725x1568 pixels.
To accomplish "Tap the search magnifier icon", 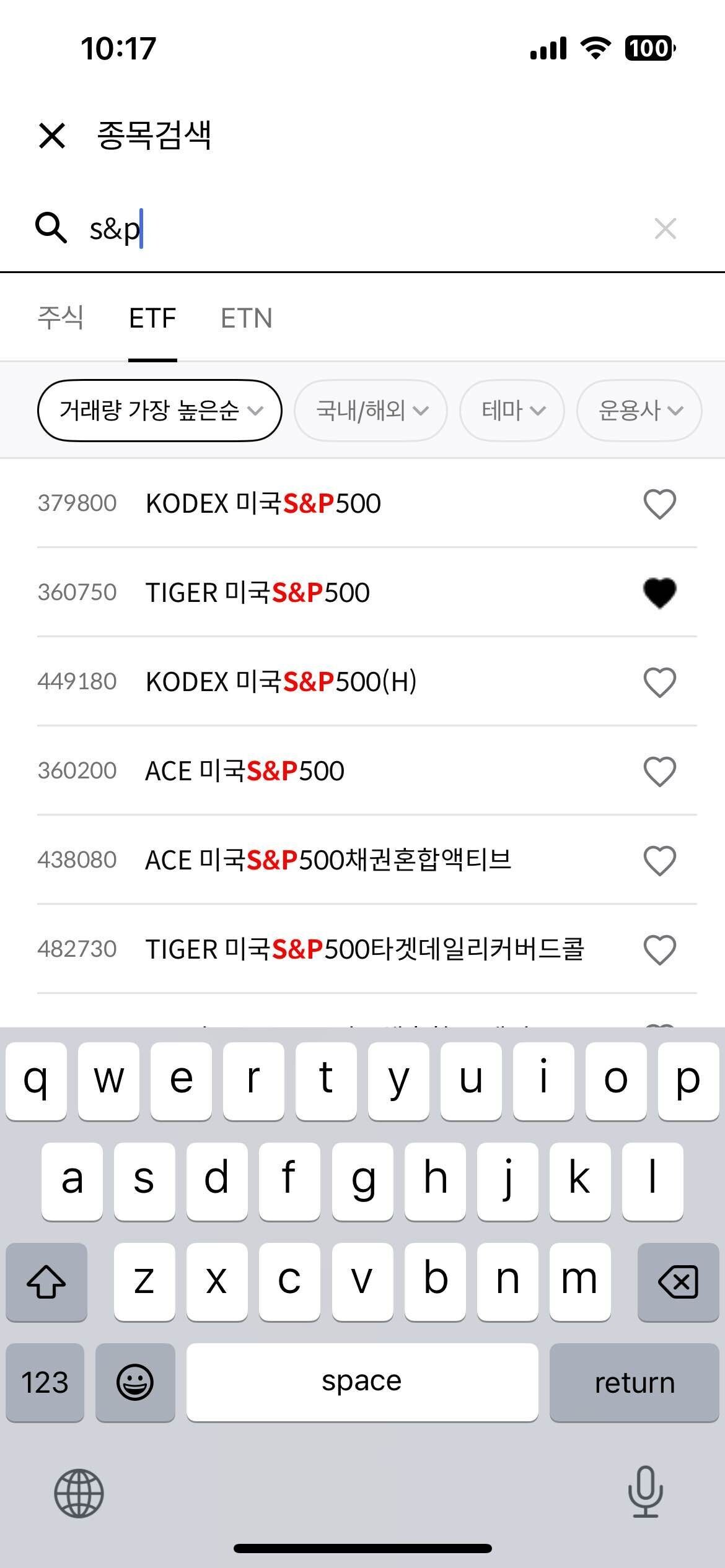I will coord(51,229).
